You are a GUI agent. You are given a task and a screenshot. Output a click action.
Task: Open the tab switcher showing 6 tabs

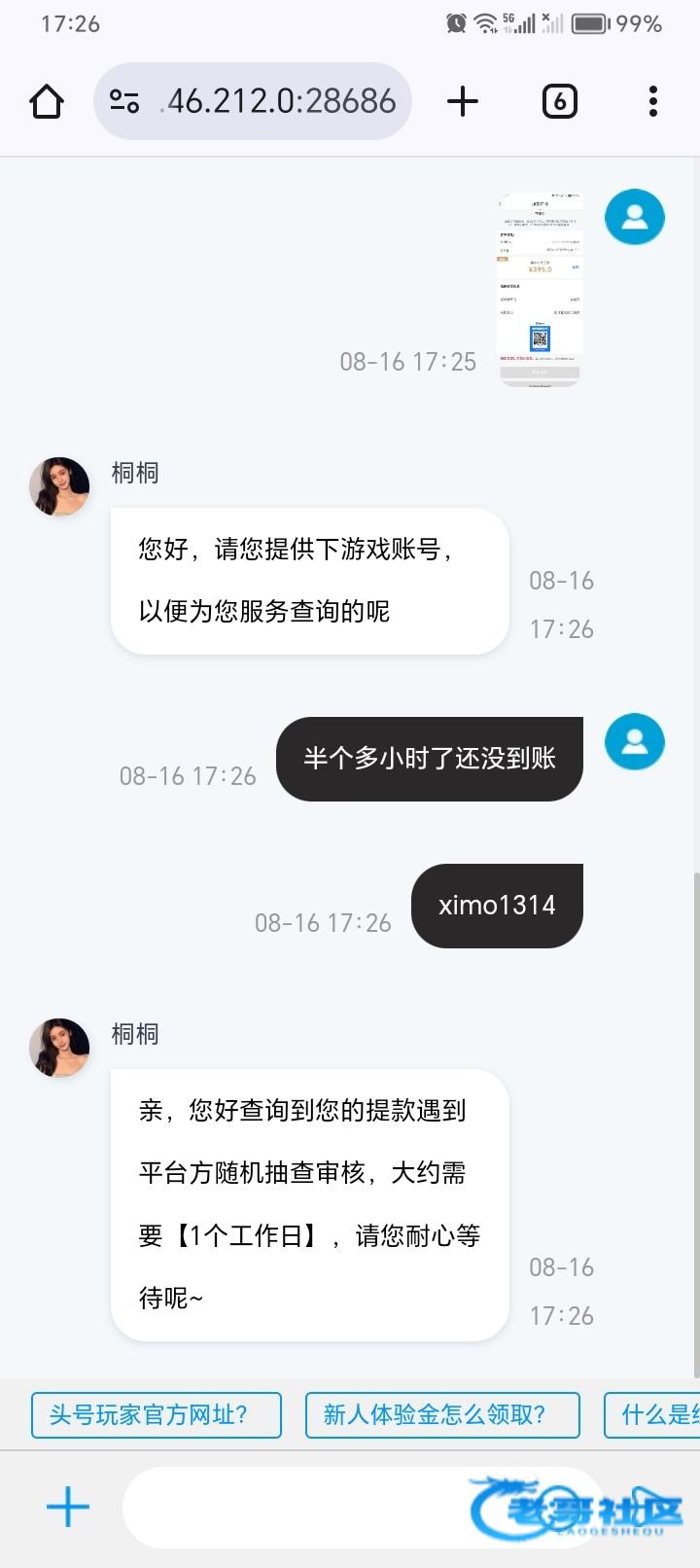559,101
